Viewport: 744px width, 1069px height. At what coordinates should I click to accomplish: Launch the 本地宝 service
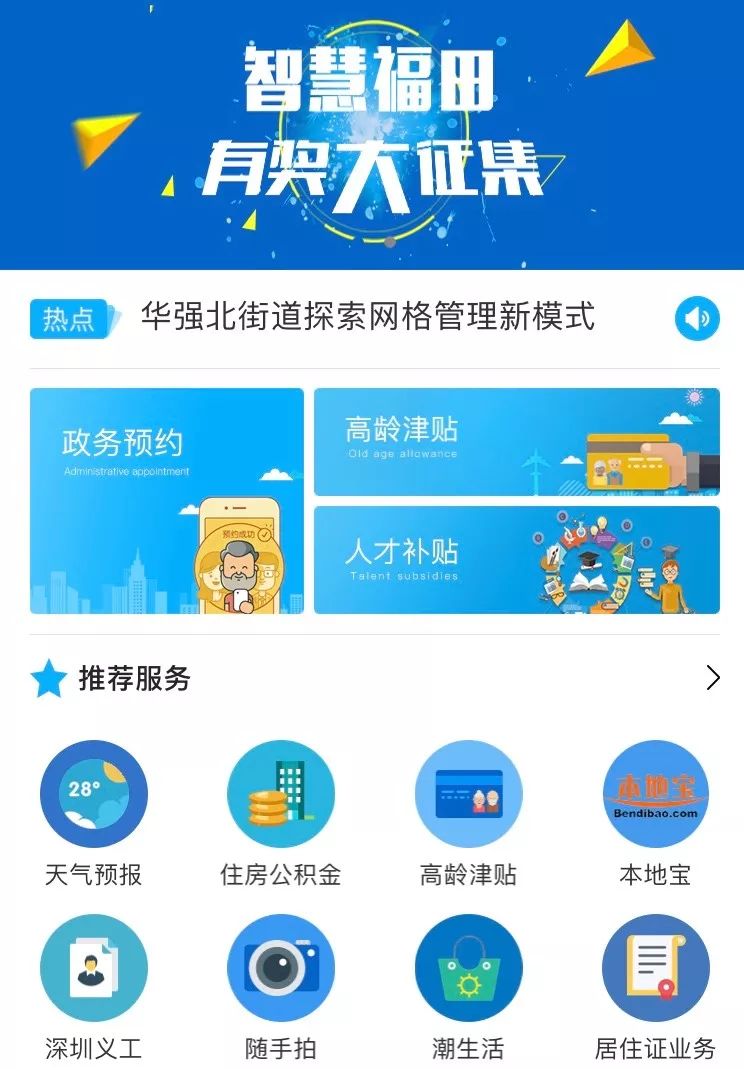pos(655,794)
